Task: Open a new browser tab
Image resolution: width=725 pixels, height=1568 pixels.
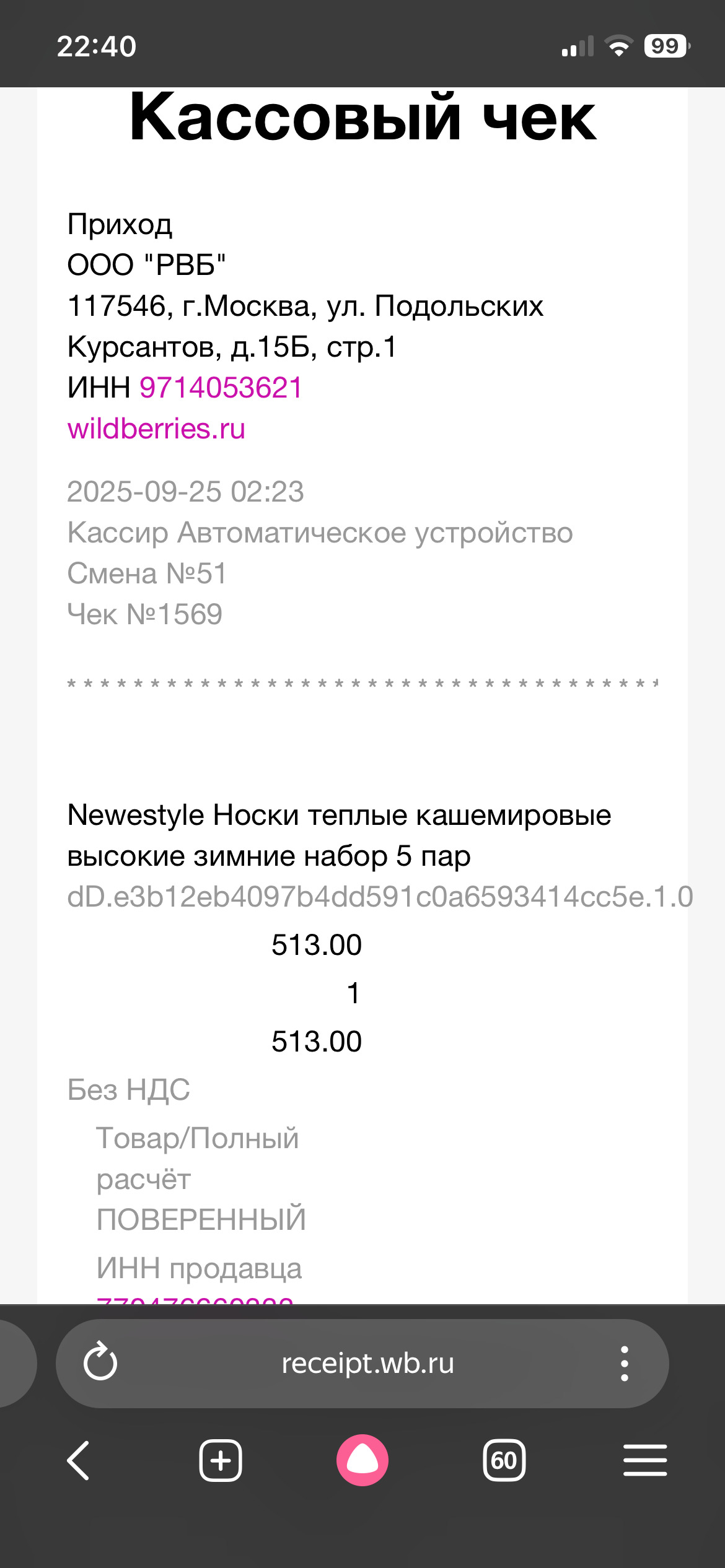Action: pos(221,1460)
